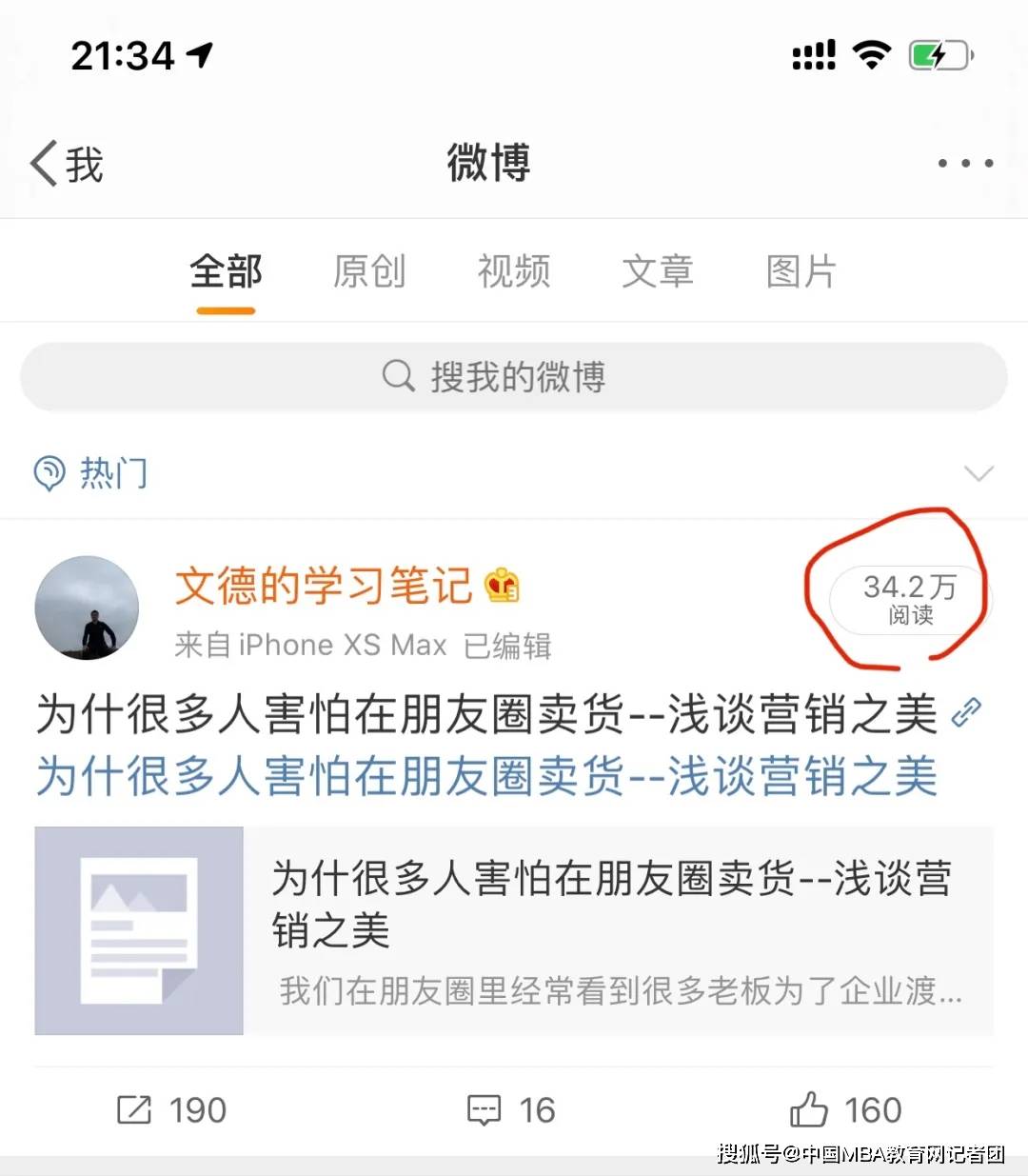The width and height of the screenshot is (1028, 1176).
Task: Switch to the 原创 tab
Action: pyautogui.click(x=369, y=272)
